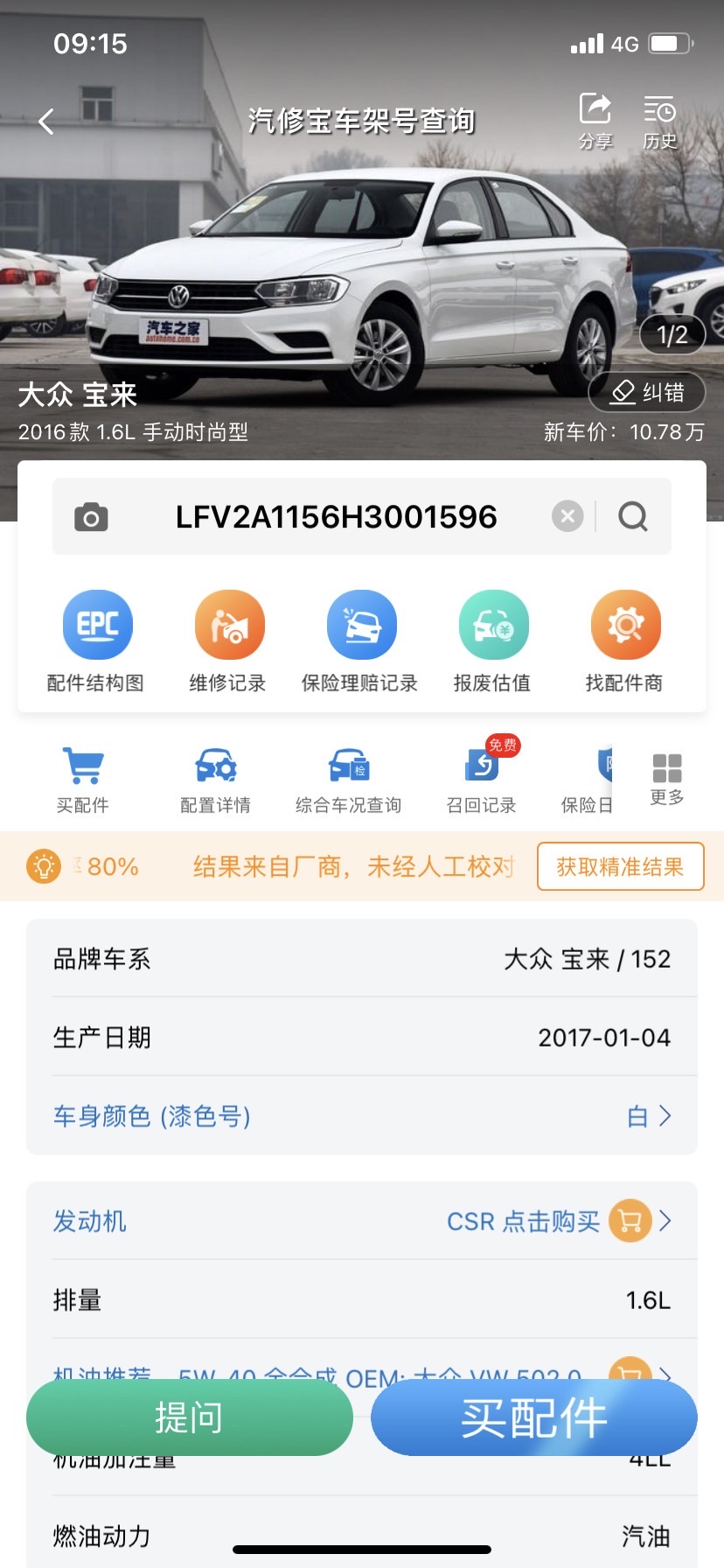Screen dimensions: 724x1568
Task: Clear the VIN input field
Action: pos(567,516)
